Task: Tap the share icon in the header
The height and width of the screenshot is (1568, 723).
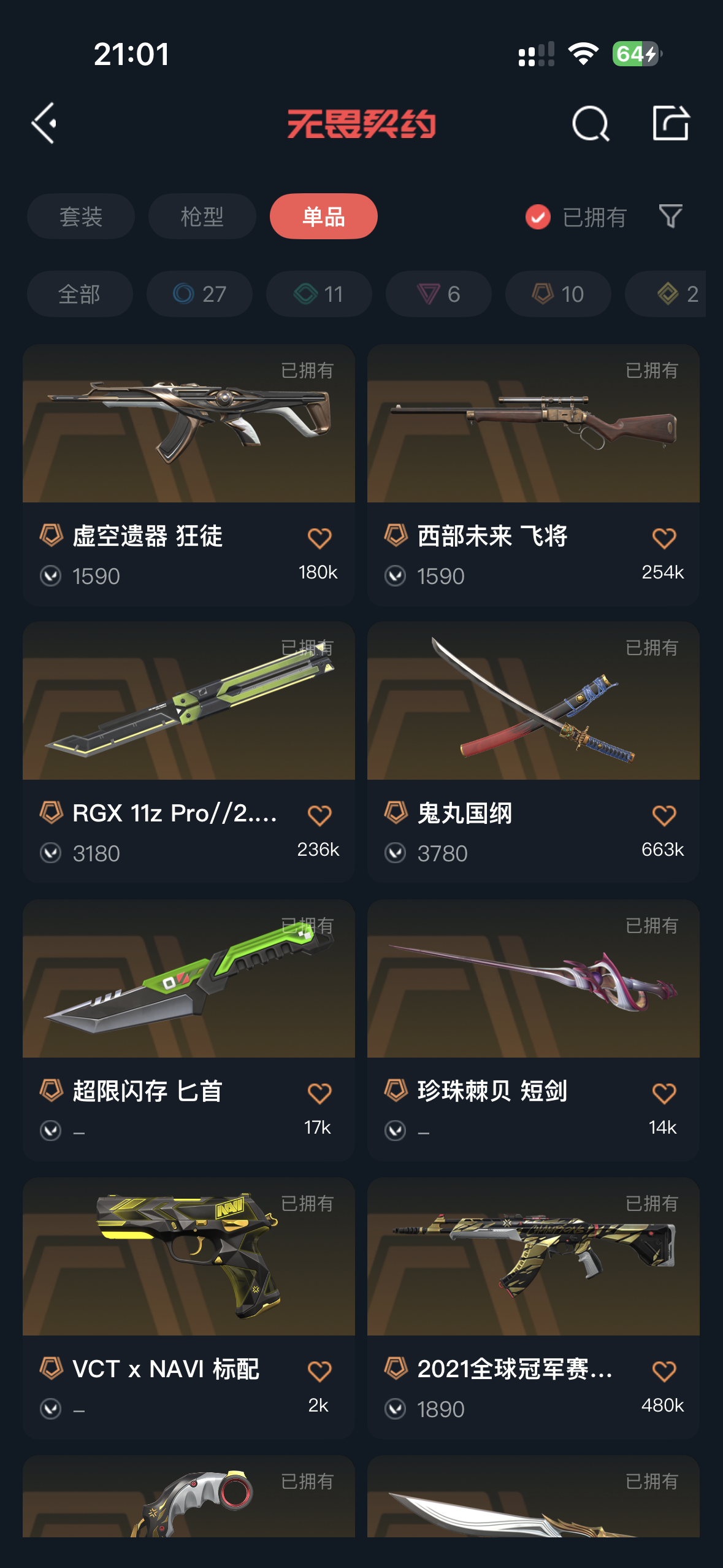Action: tap(670, 123)
